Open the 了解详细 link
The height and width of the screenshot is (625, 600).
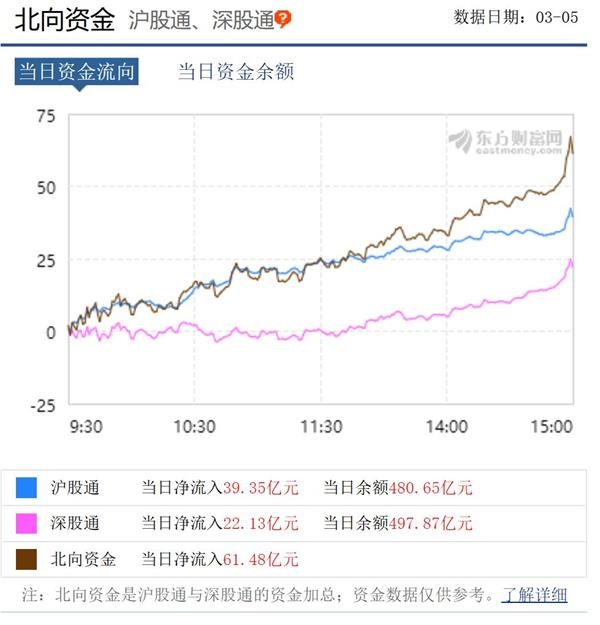(535, 595)
